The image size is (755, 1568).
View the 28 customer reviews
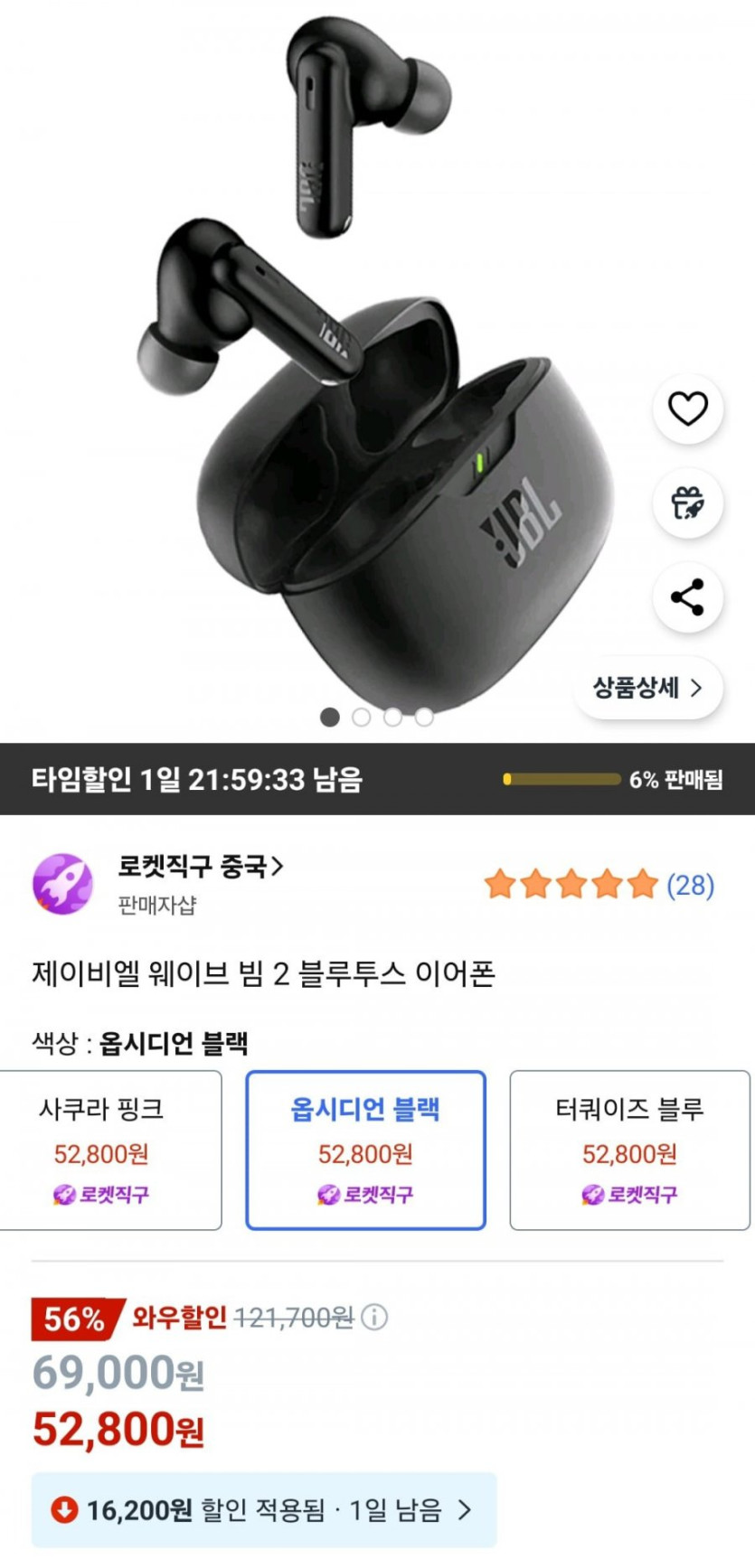pyautogui.click(x=690, y=885)
